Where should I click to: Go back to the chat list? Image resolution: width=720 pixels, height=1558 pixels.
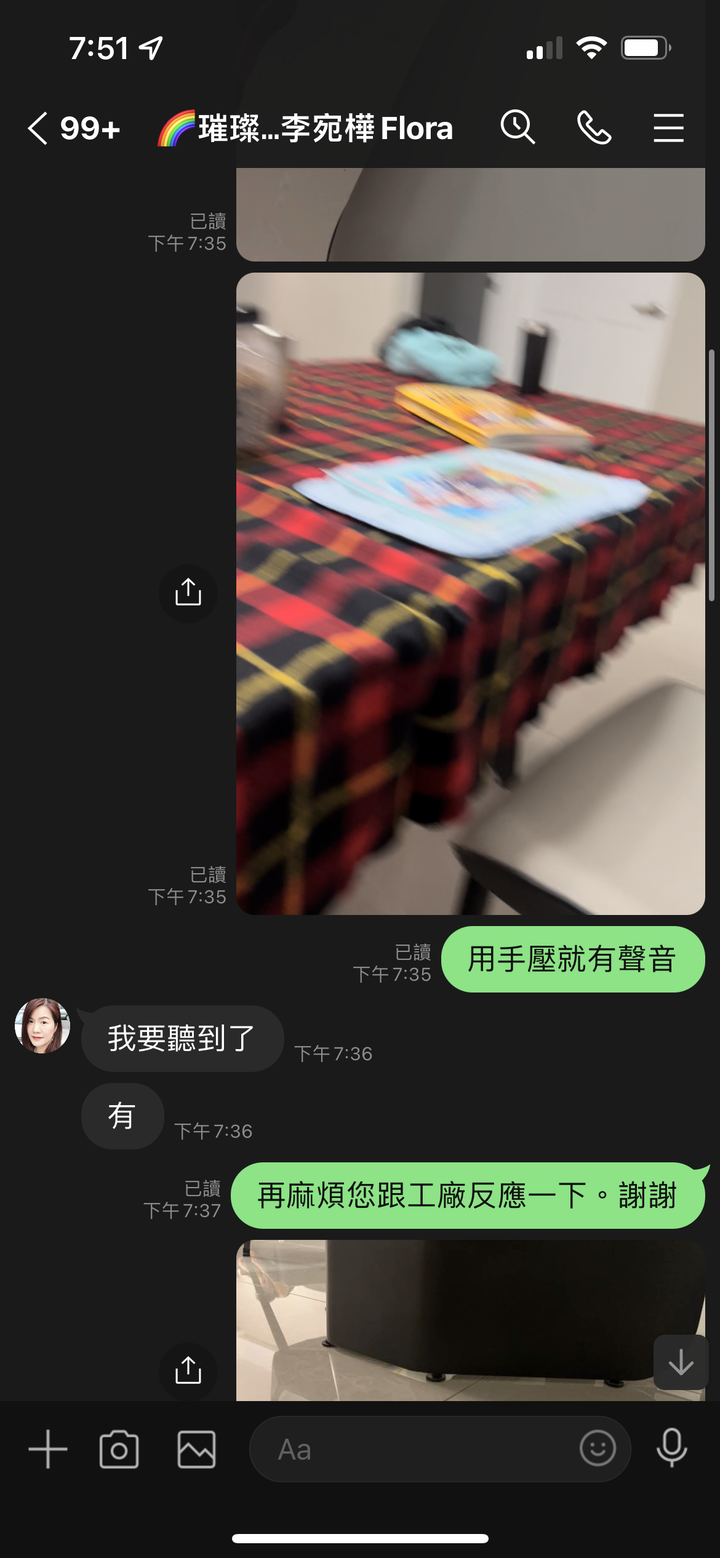click(x=38, y=129)
